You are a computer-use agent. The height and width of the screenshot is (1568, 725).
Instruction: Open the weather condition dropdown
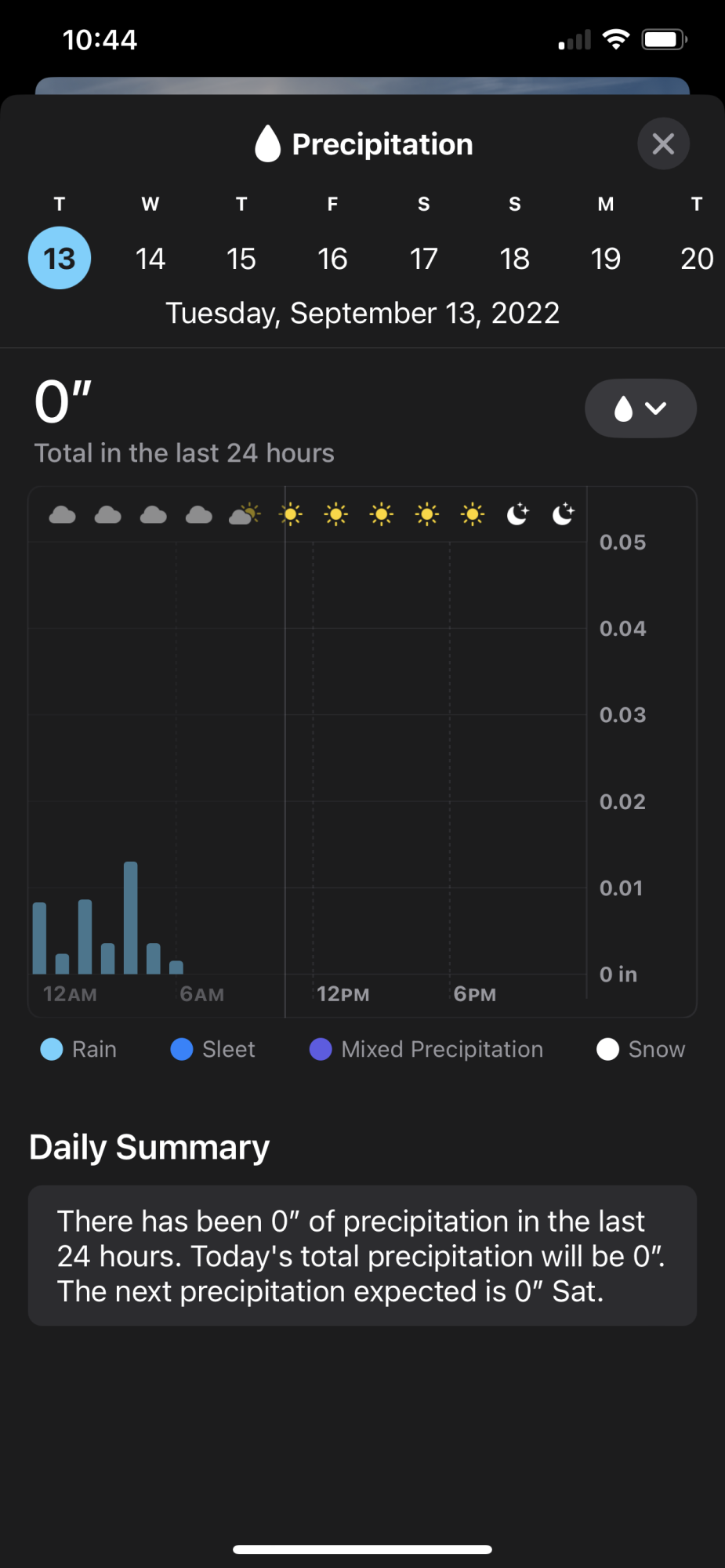pos(640,408)
